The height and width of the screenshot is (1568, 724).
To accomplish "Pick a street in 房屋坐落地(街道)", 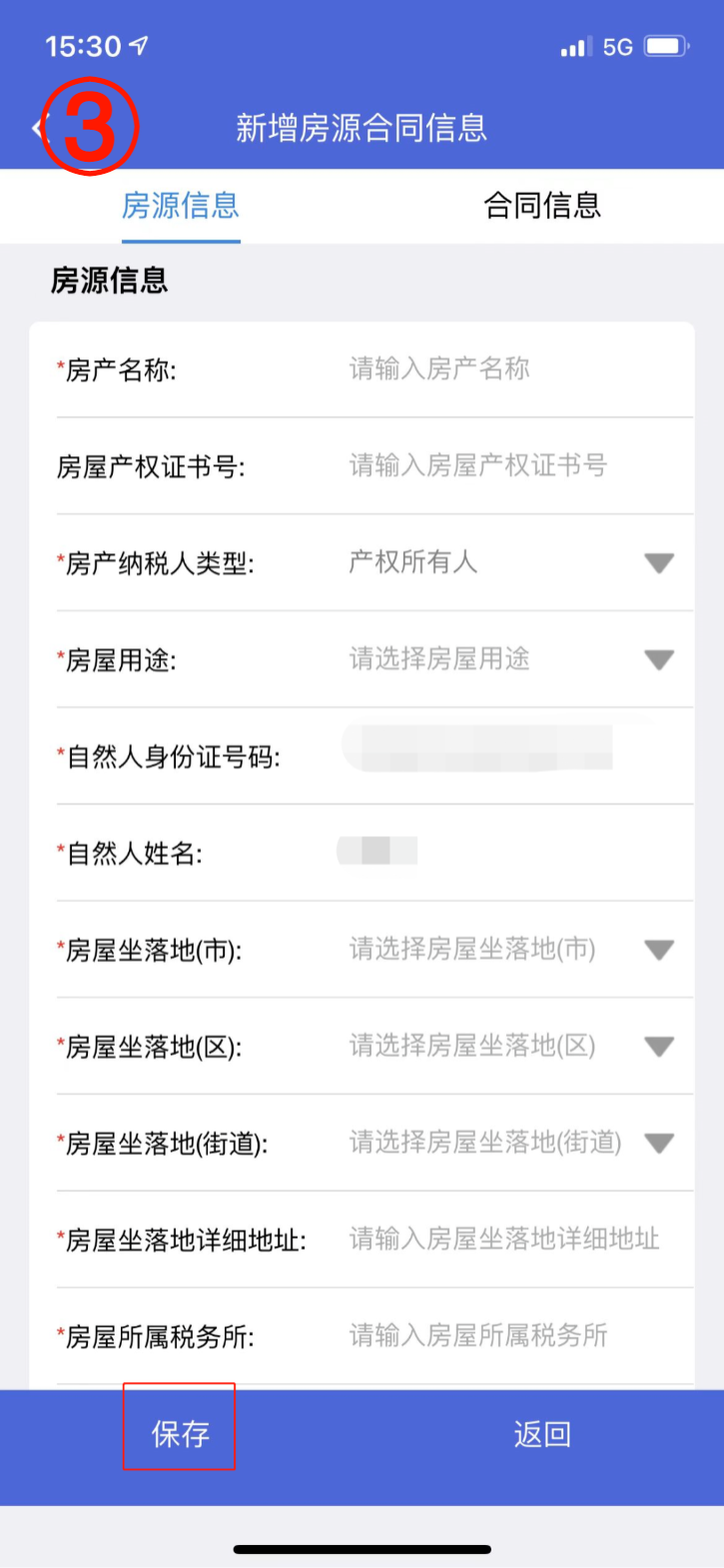I will (513, 1143).
